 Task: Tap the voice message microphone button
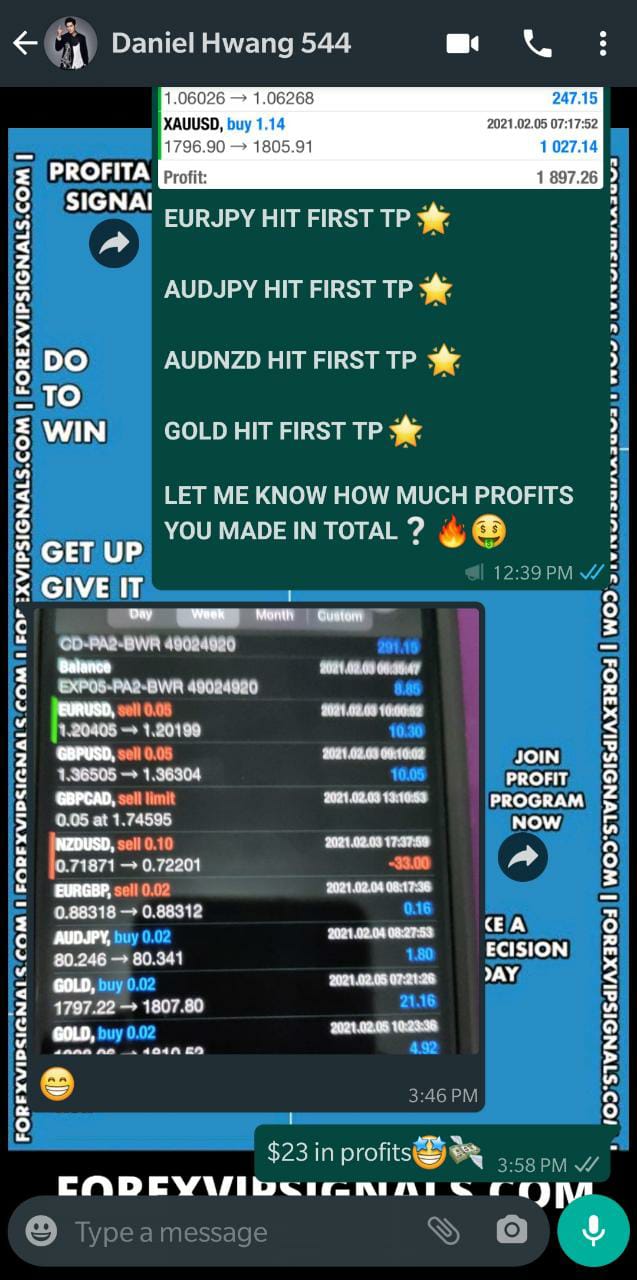pyautogui.click(x=593, y=1231)
